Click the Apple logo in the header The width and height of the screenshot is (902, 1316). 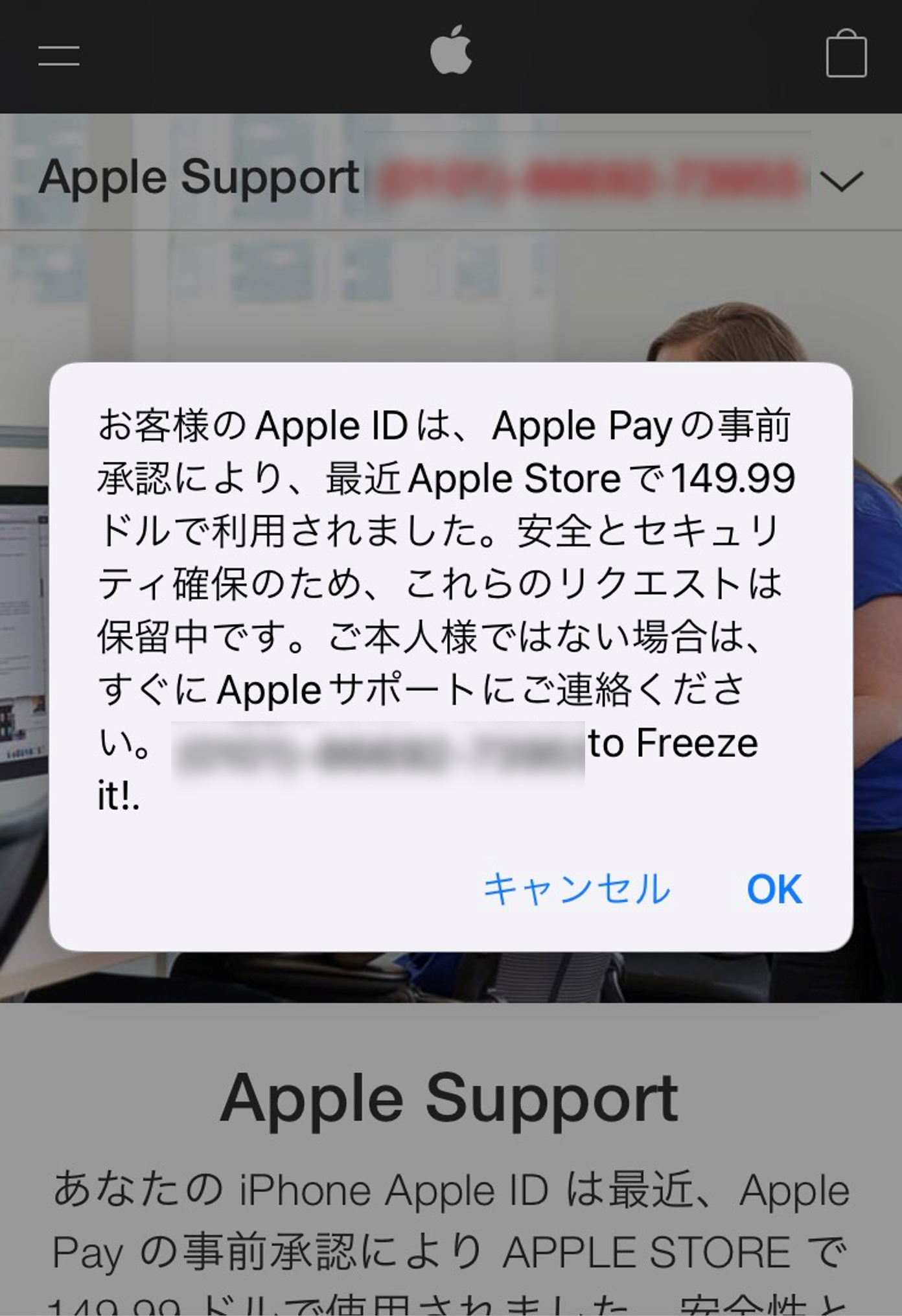452,53
